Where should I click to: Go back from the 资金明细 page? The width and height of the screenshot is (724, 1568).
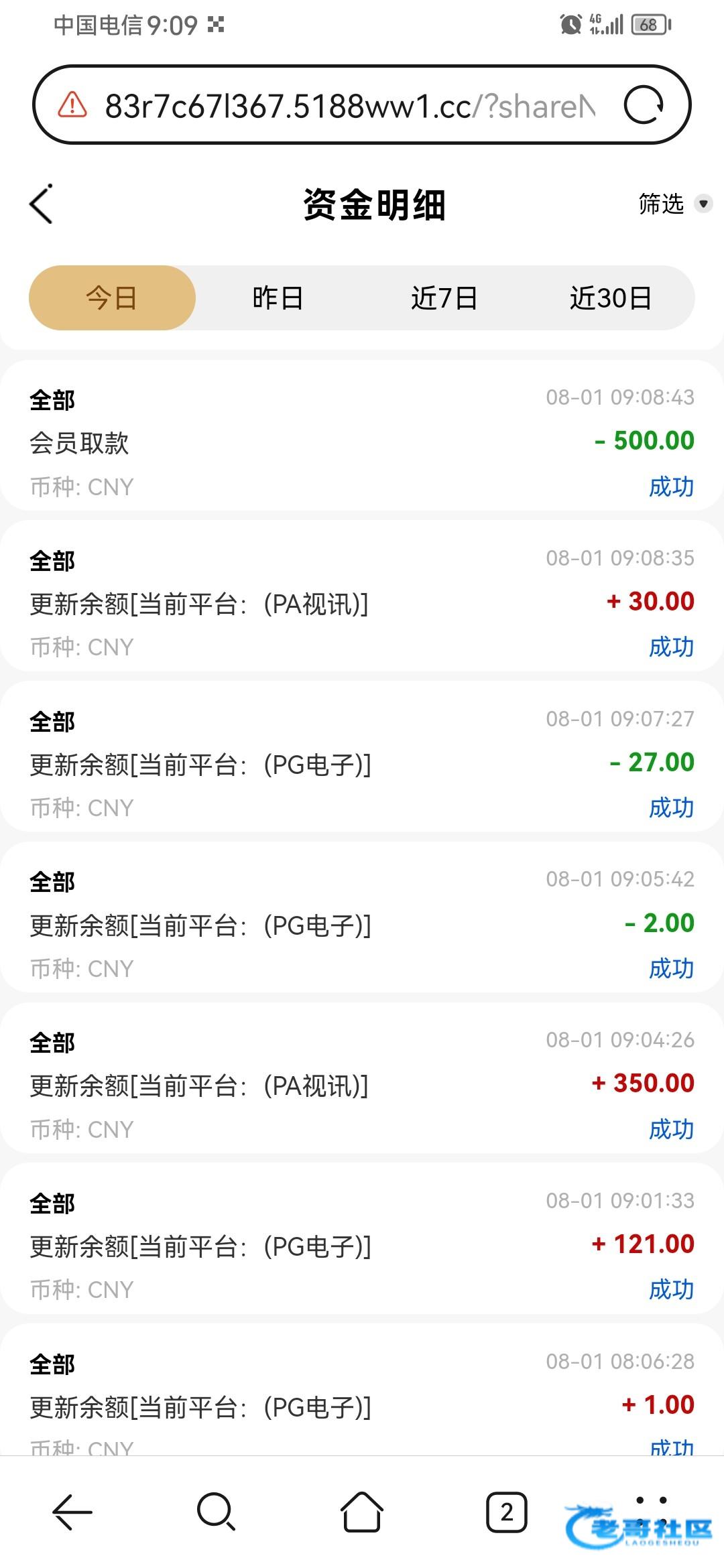pyautogui.click(x=42, y=204)
